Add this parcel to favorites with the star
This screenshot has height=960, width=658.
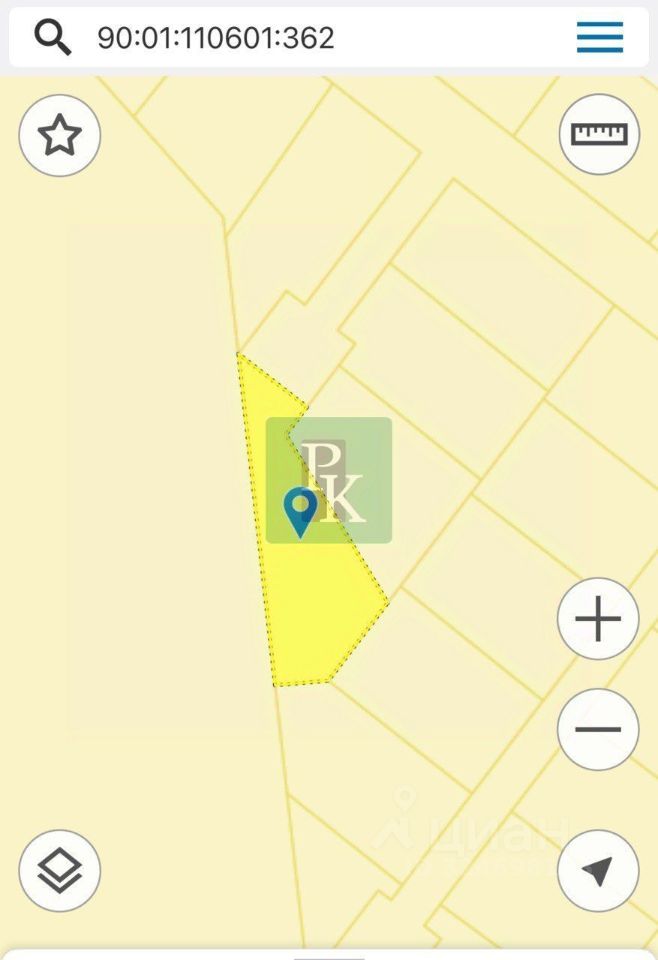pyautogui.click(x=60, y=135)
